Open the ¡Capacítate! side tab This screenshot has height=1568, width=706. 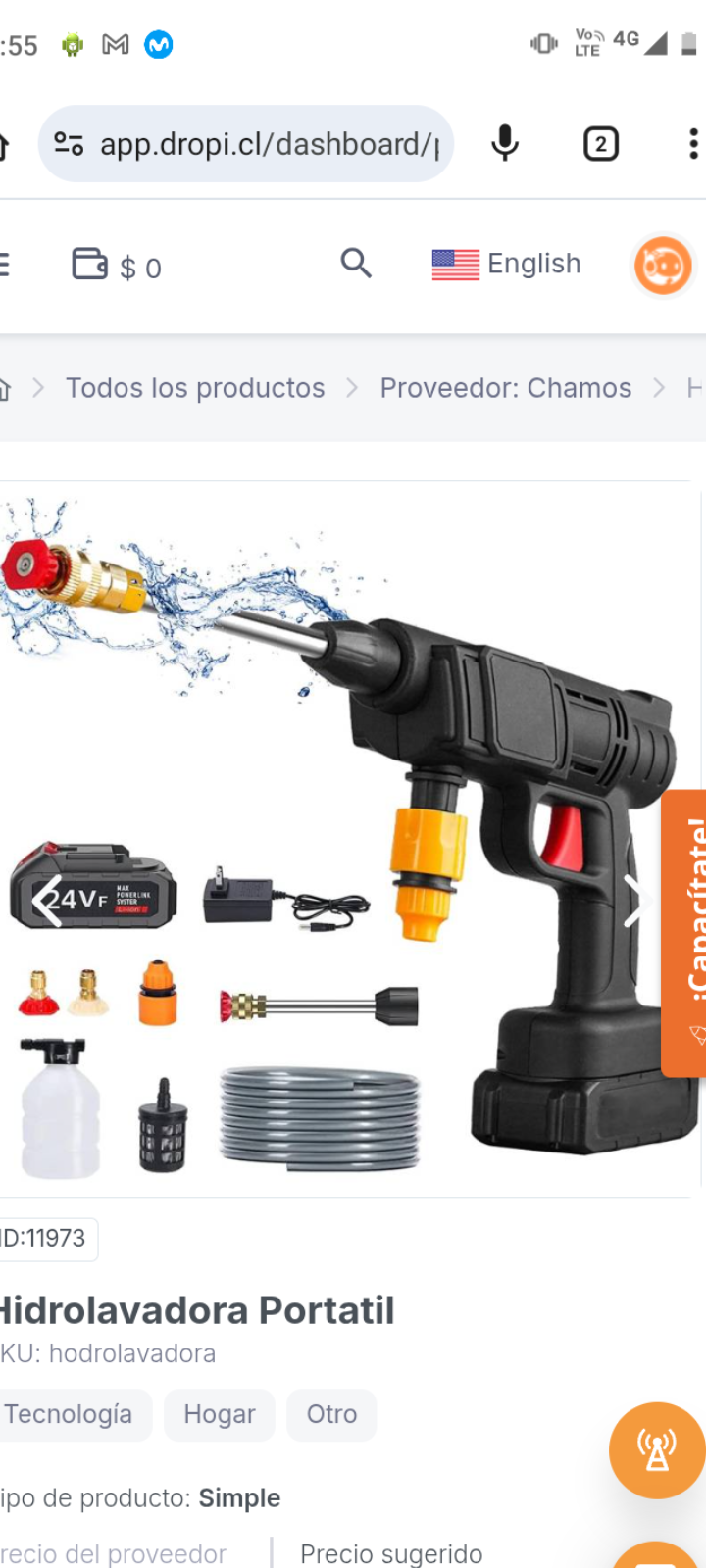[686, 931]
